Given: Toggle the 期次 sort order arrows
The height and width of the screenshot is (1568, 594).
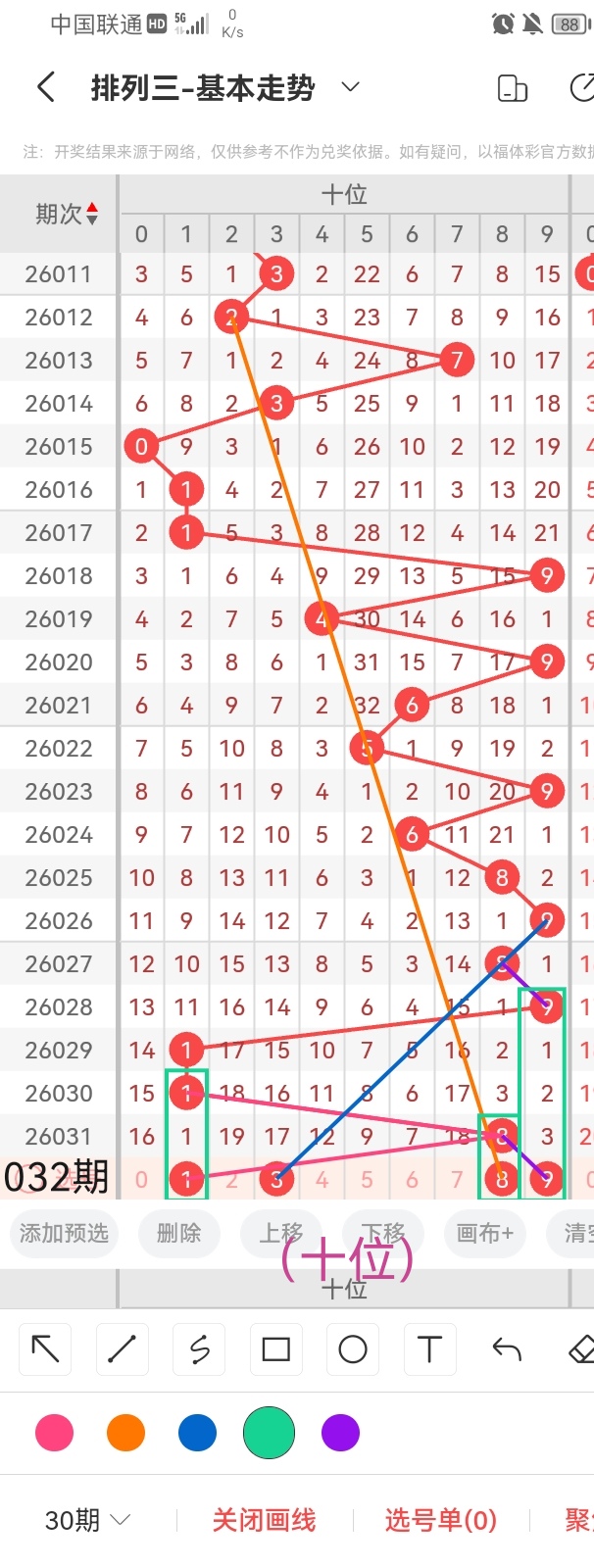Looking at the screenshot, I should pos(92,213).
